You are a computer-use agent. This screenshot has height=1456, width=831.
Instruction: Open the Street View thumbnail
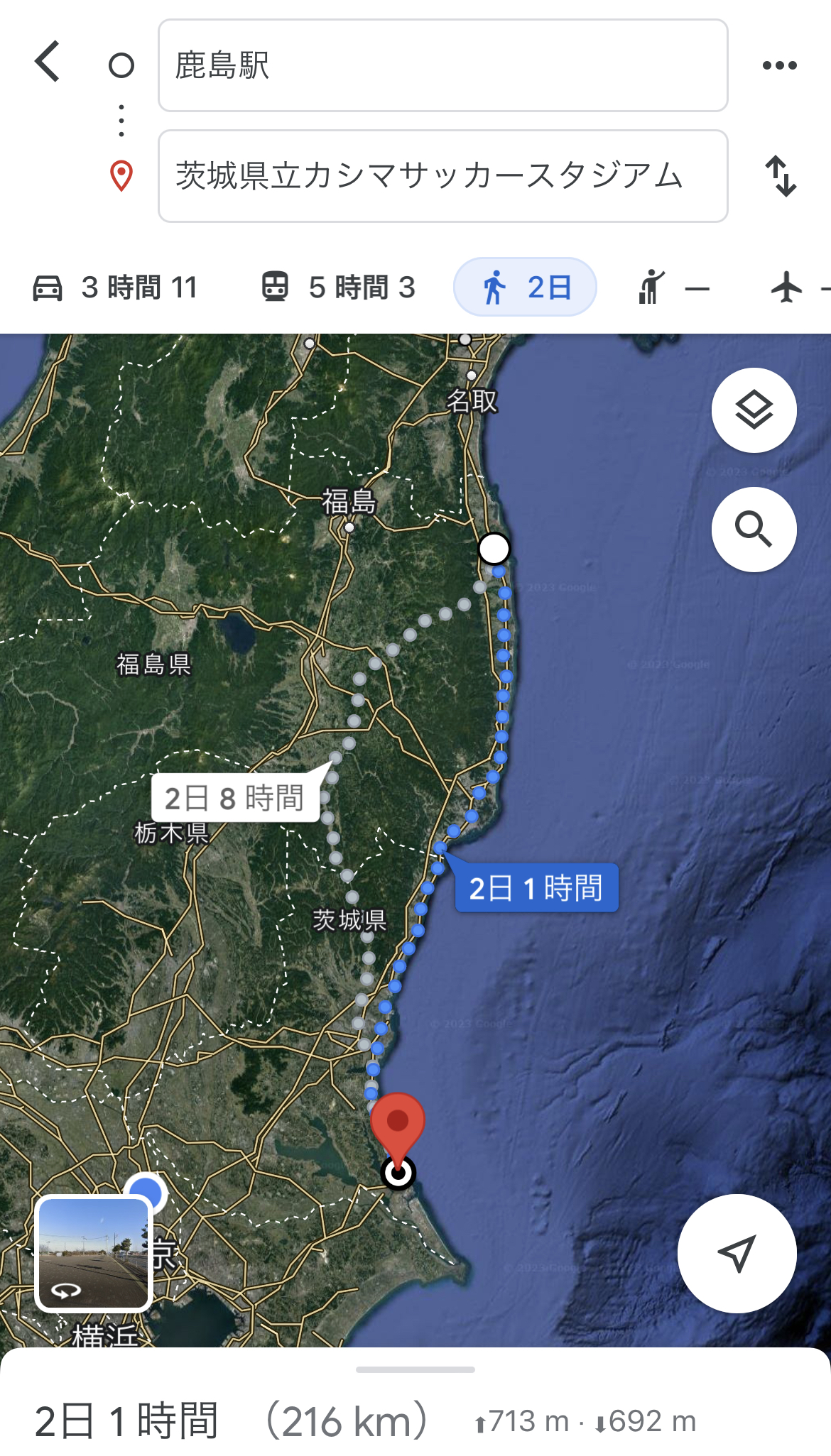coord(93,1253)
